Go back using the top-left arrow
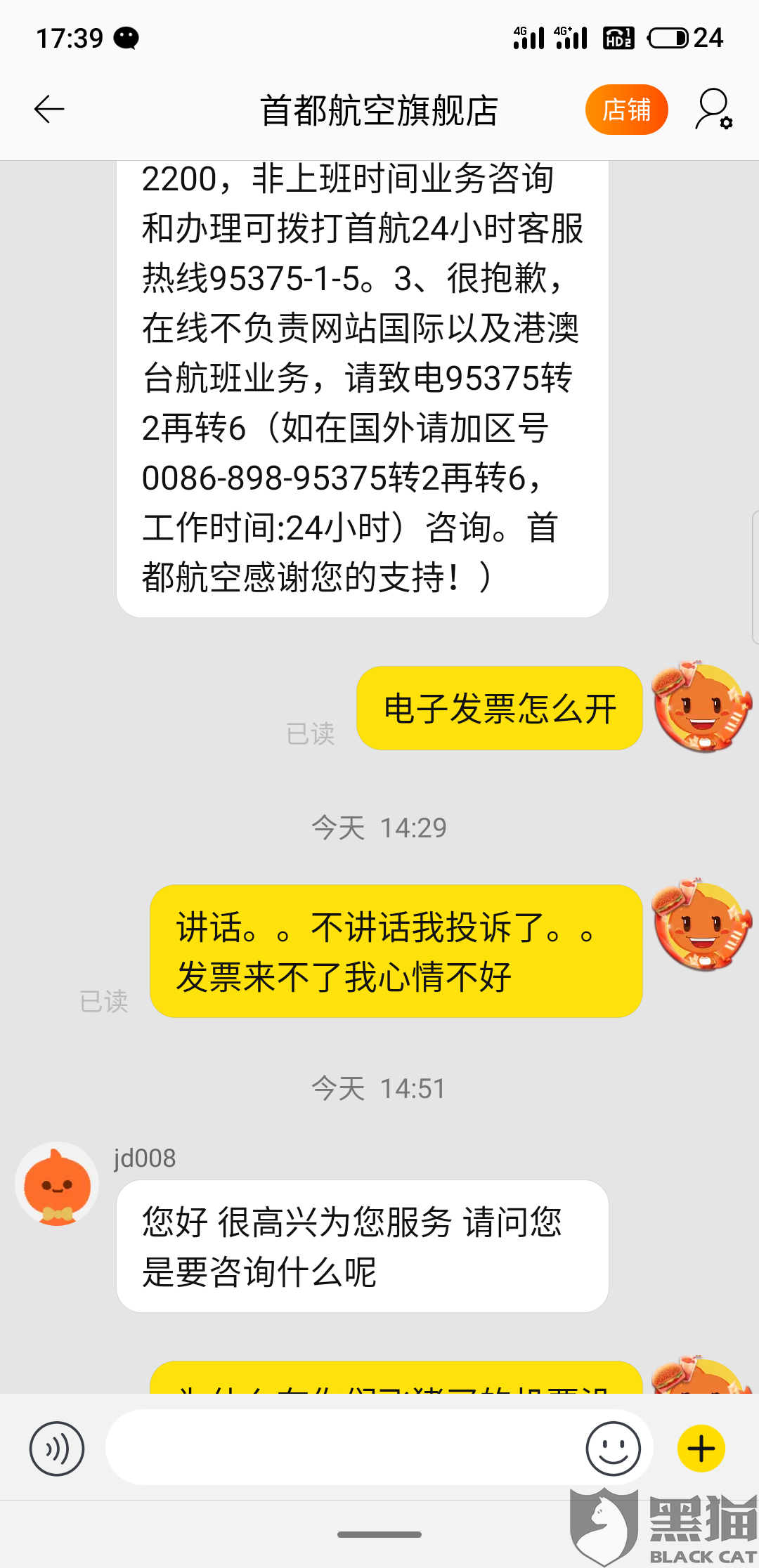The height and width of the screenshot is (1568, 759). point(49,110)
